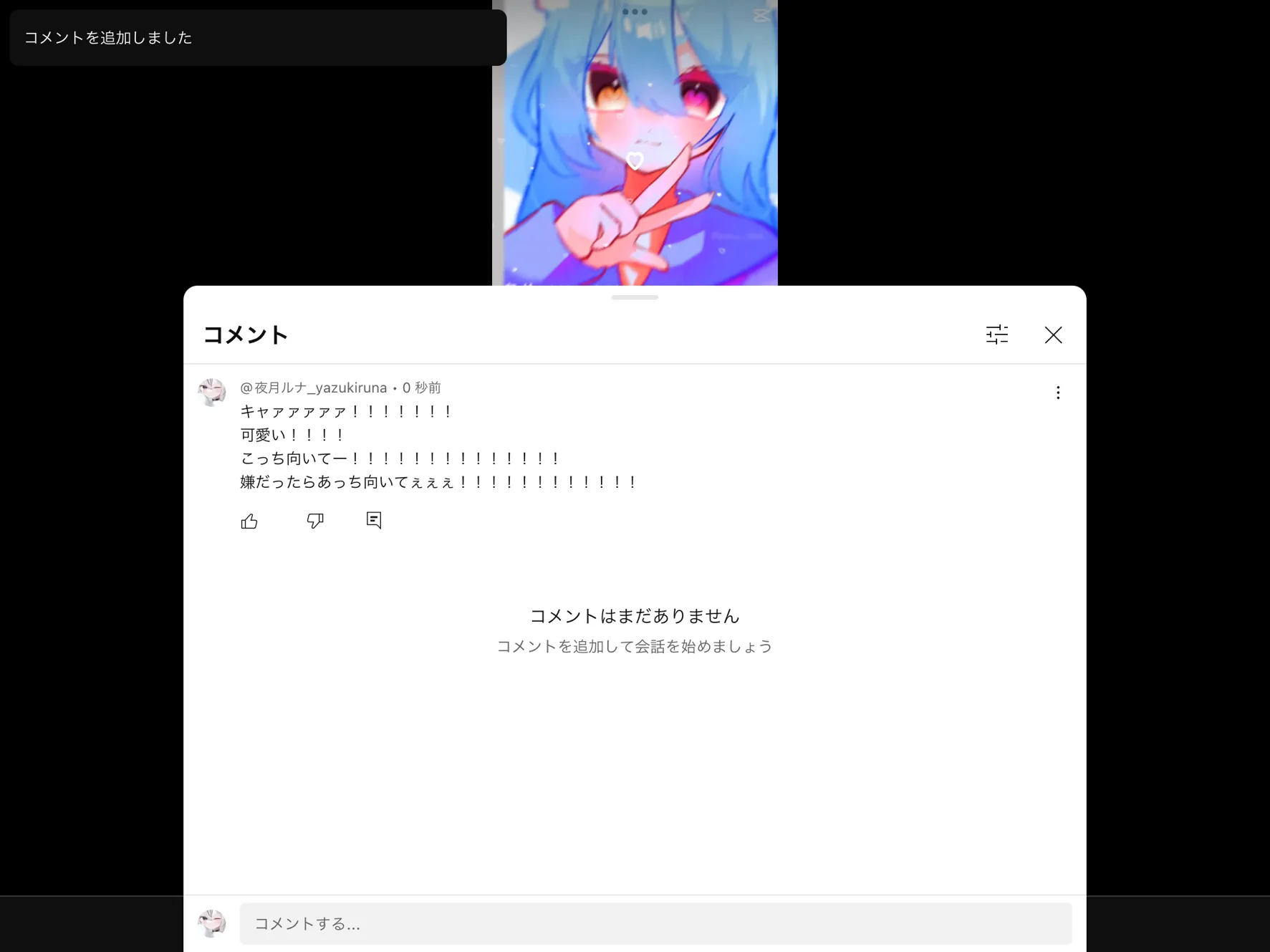This screenshot has width=1270, height=952.
Task: Dislike the comment by 夜月ルナ_yazukiruna
Action: point(315,521)
